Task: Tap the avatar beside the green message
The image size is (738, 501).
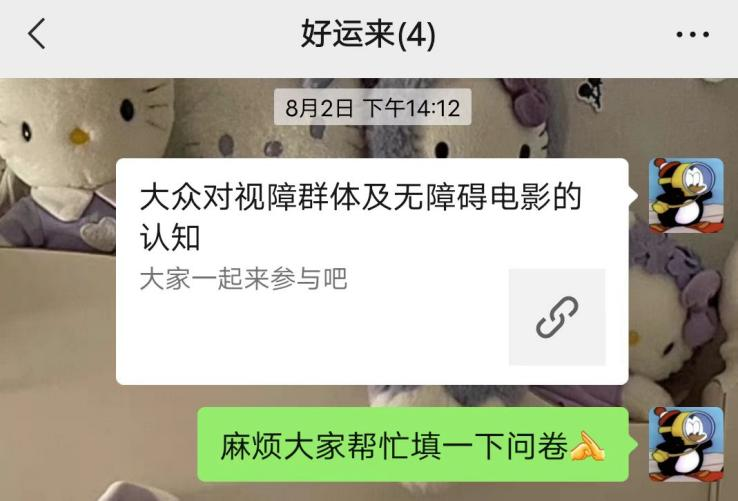Action: pyautogui.click(x=686, y=444)
